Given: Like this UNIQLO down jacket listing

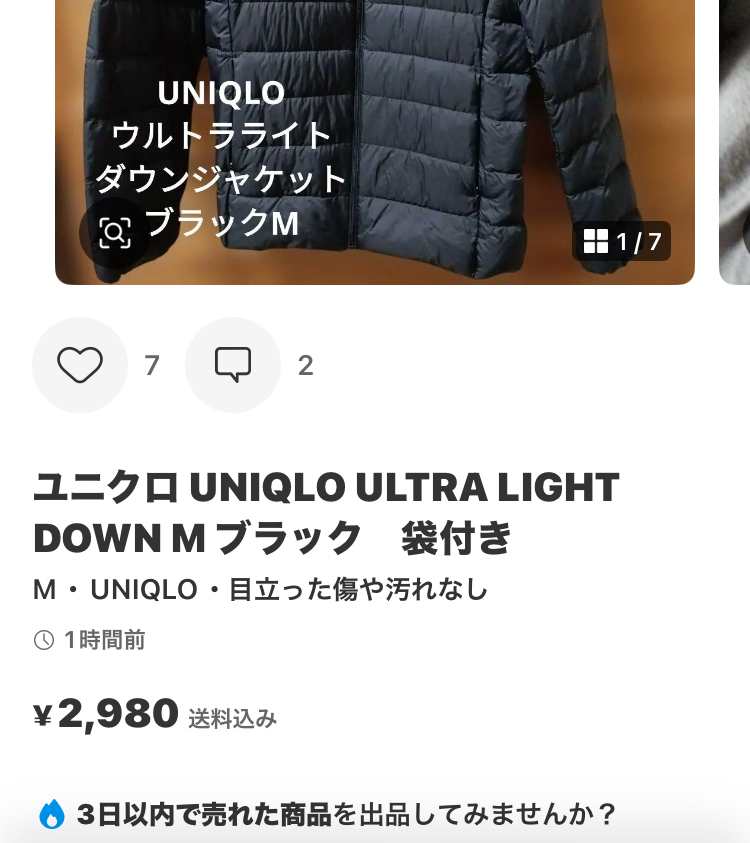Looking at the screenshot, I should [80, 365].
